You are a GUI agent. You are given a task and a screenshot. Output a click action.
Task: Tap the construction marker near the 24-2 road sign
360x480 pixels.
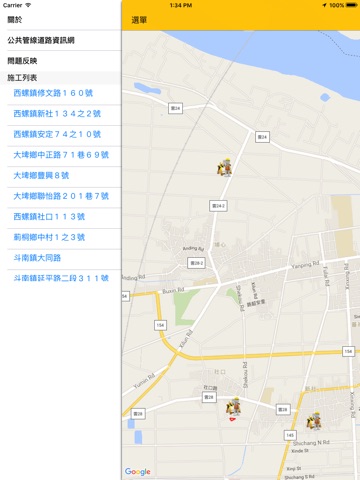coord(225,167)
